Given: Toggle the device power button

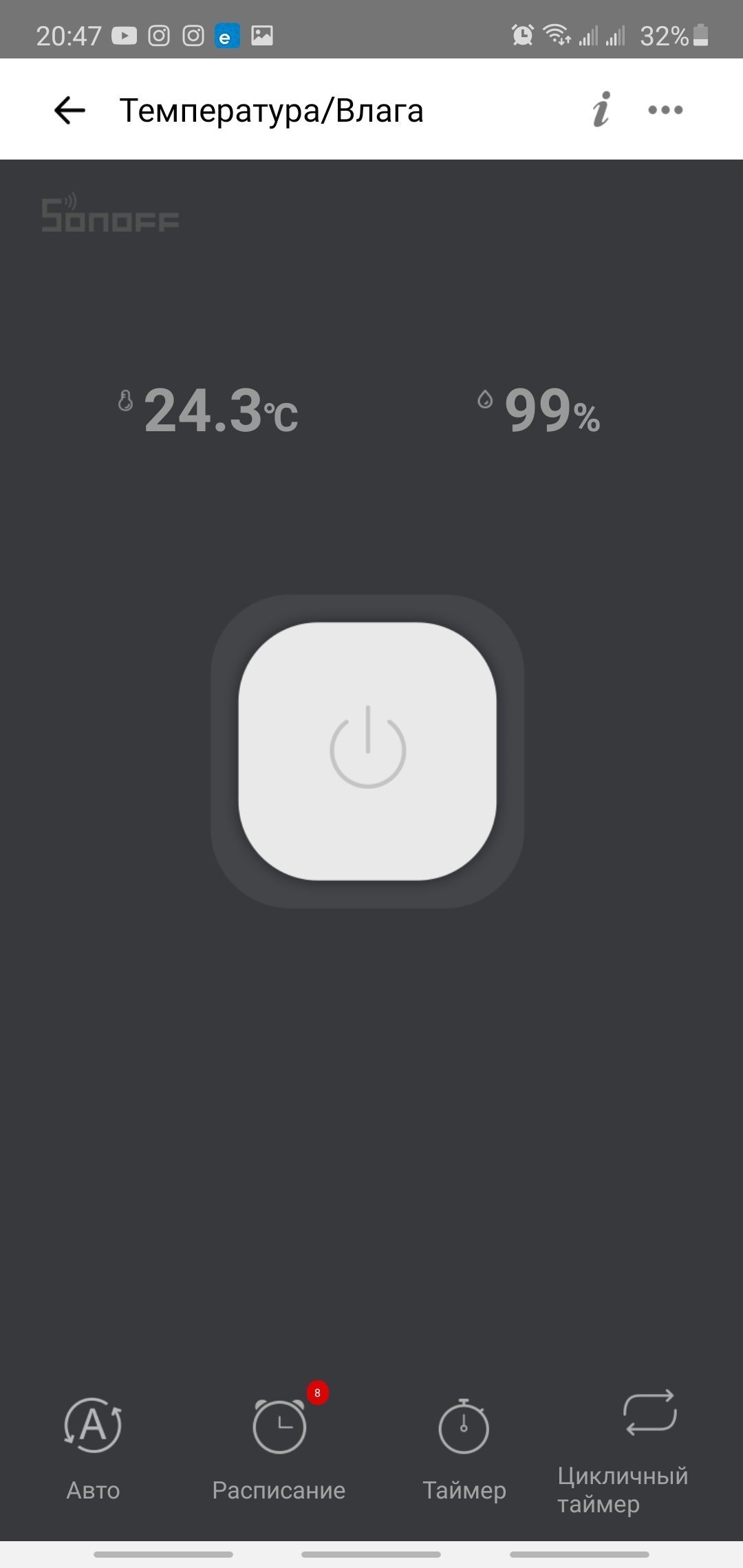Looking at the screenshot, I should tap(367, 751).
